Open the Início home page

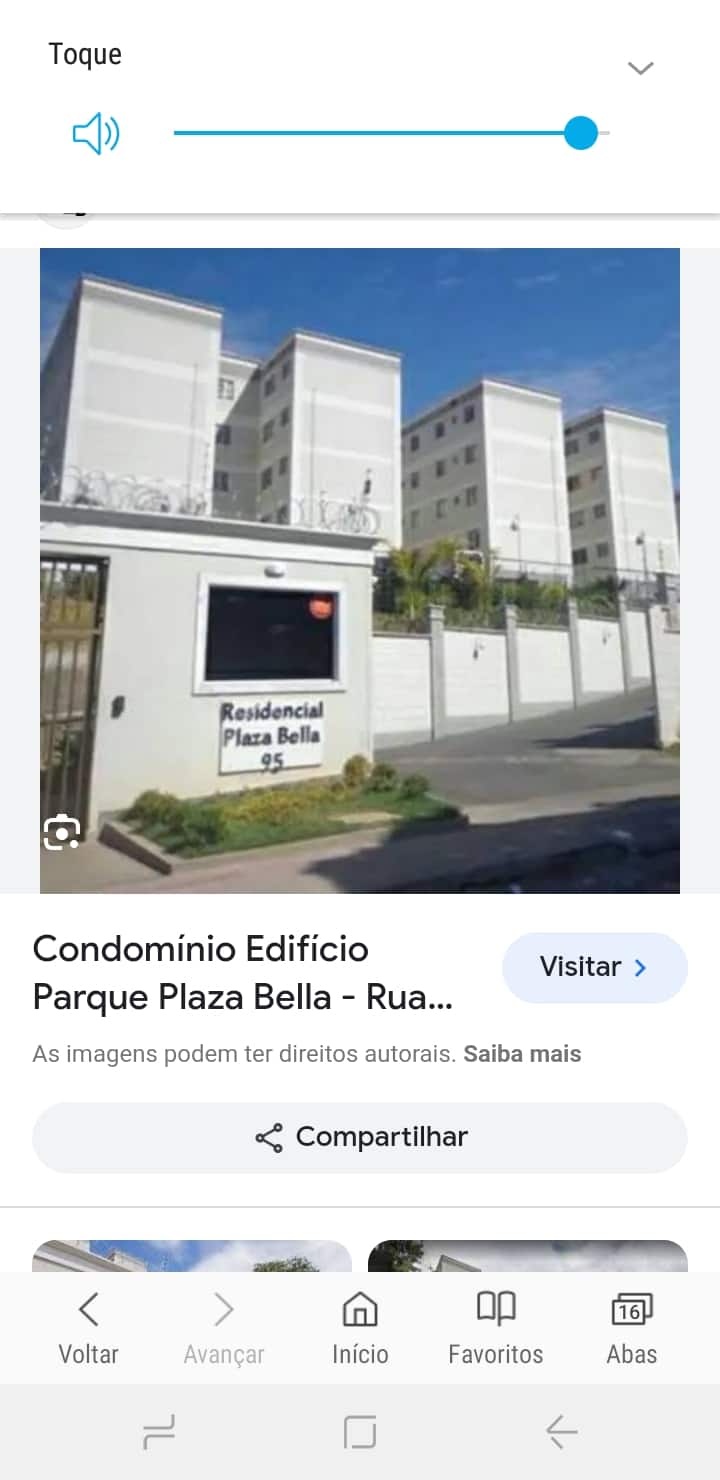tap(360, 1328)
